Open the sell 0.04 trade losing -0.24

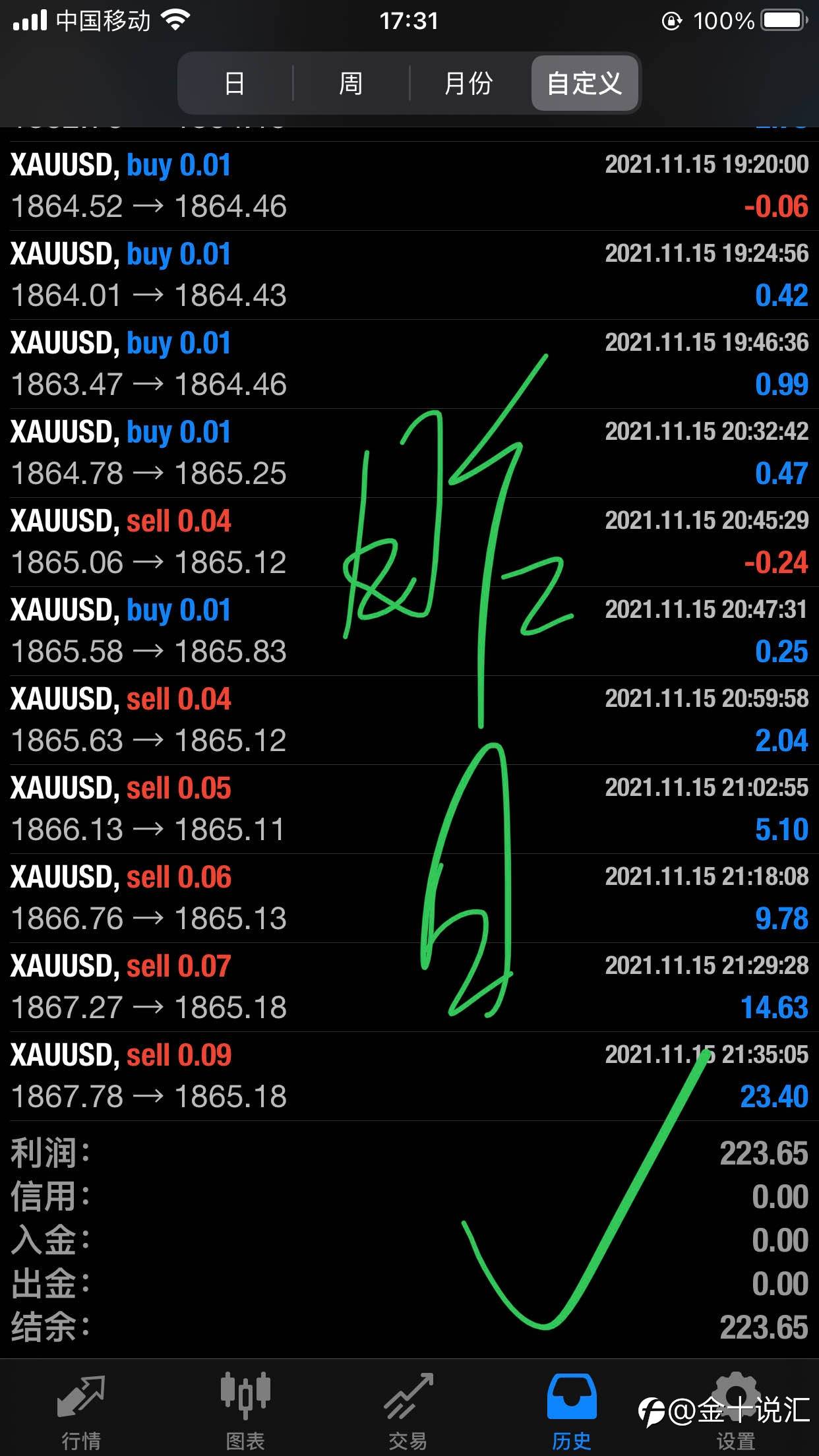(x=409, y=542)
